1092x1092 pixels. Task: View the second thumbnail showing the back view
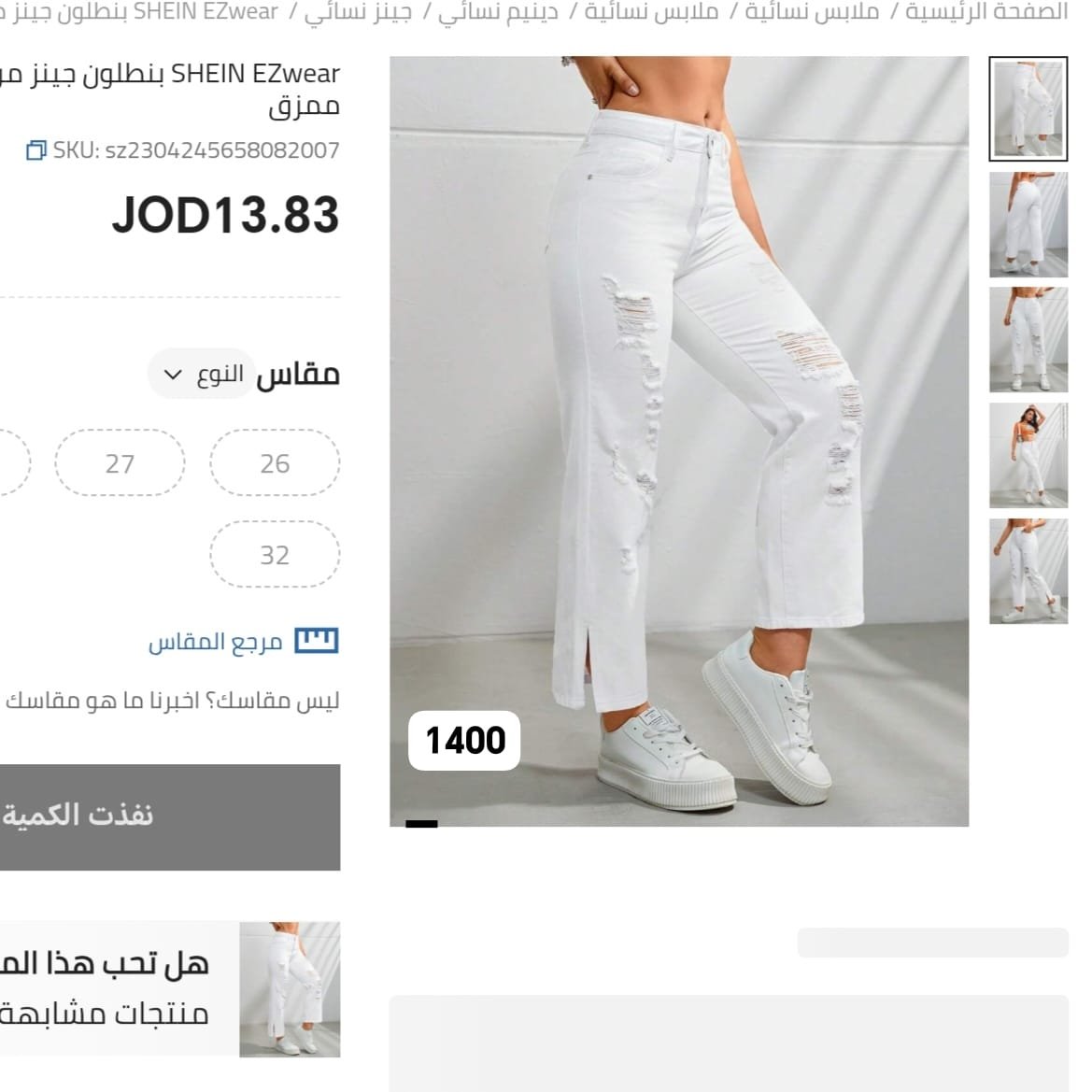(x=1028, y=224)
